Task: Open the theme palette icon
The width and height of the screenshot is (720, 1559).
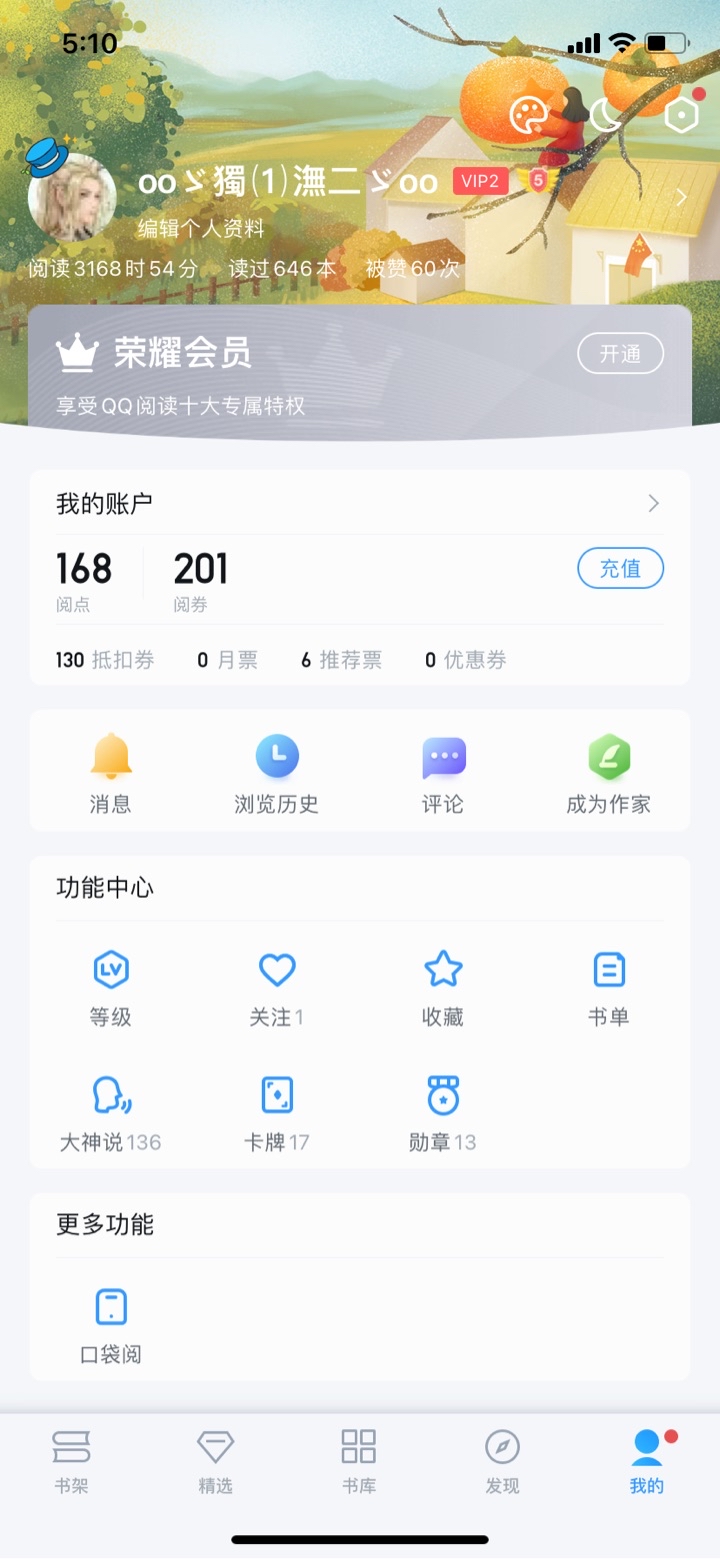Action: pos(528,116)
